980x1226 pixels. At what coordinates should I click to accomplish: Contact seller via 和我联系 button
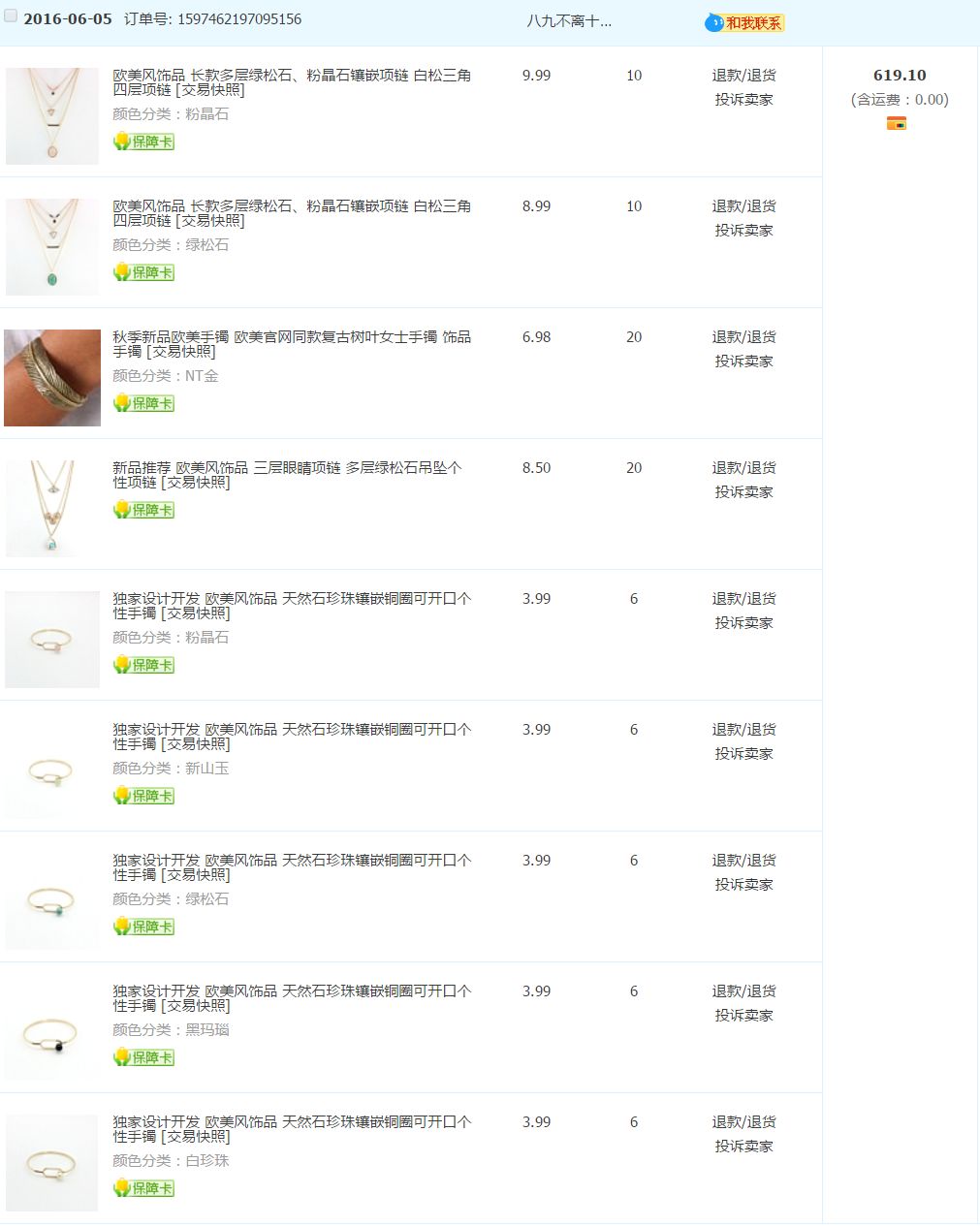click(744, 22)
